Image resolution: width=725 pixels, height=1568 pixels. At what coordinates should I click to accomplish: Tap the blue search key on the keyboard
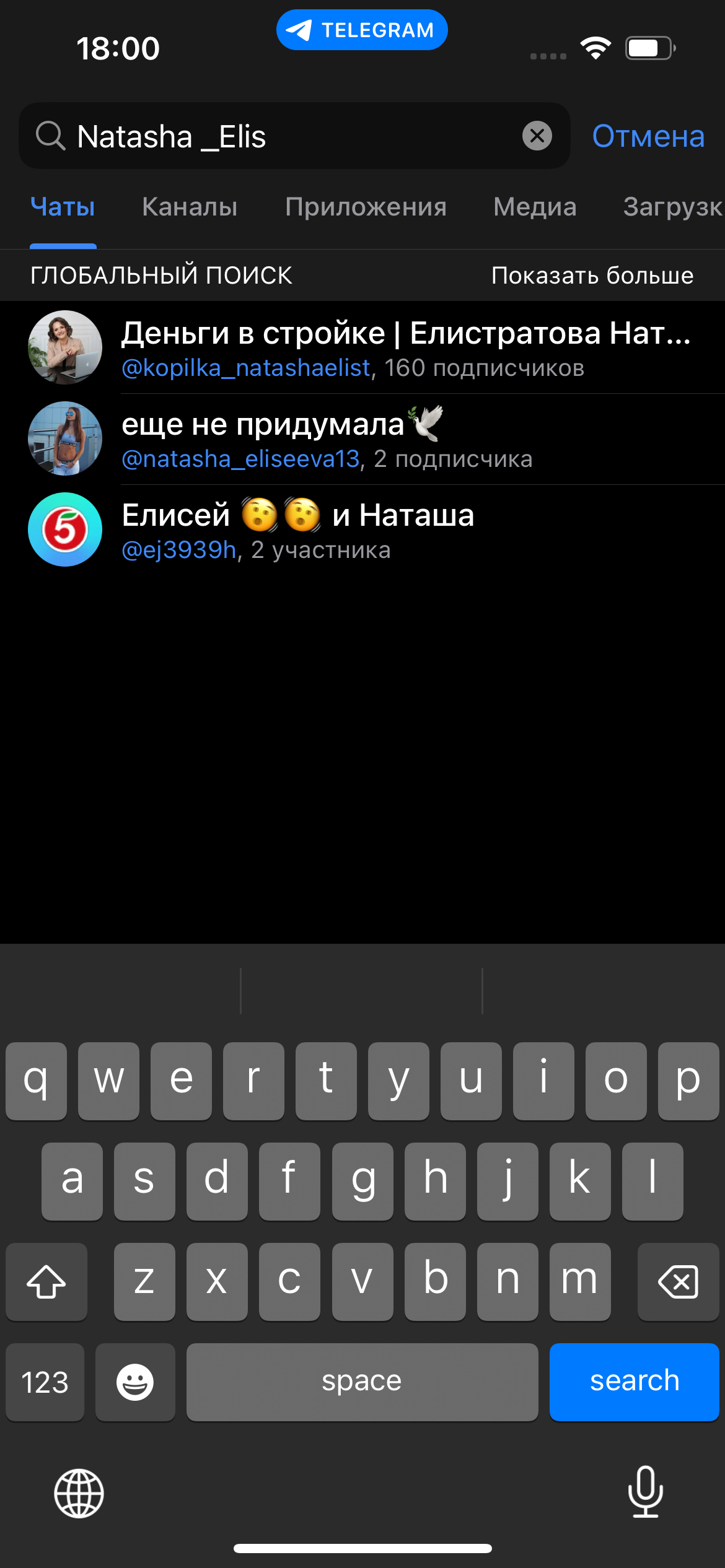click(634, 1382)
